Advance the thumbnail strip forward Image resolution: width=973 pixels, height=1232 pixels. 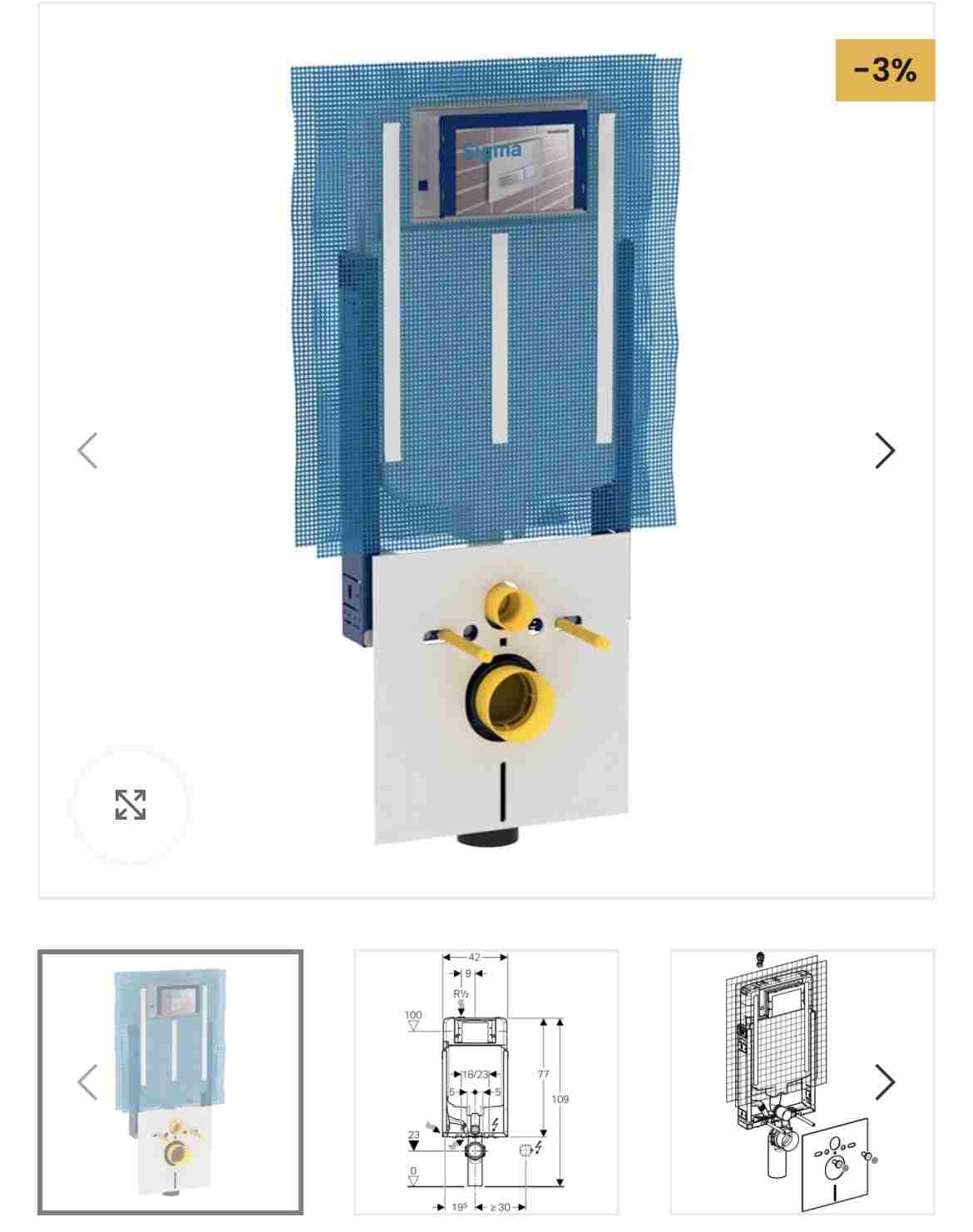(885, 1082)
